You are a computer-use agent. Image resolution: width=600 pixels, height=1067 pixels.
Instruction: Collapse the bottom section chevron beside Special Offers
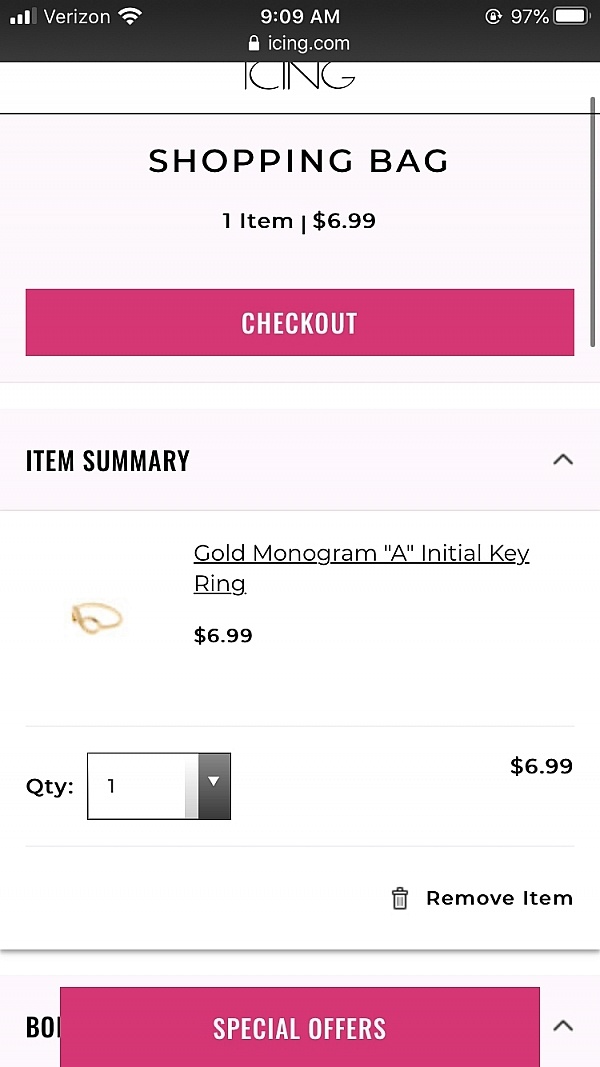563,1025
